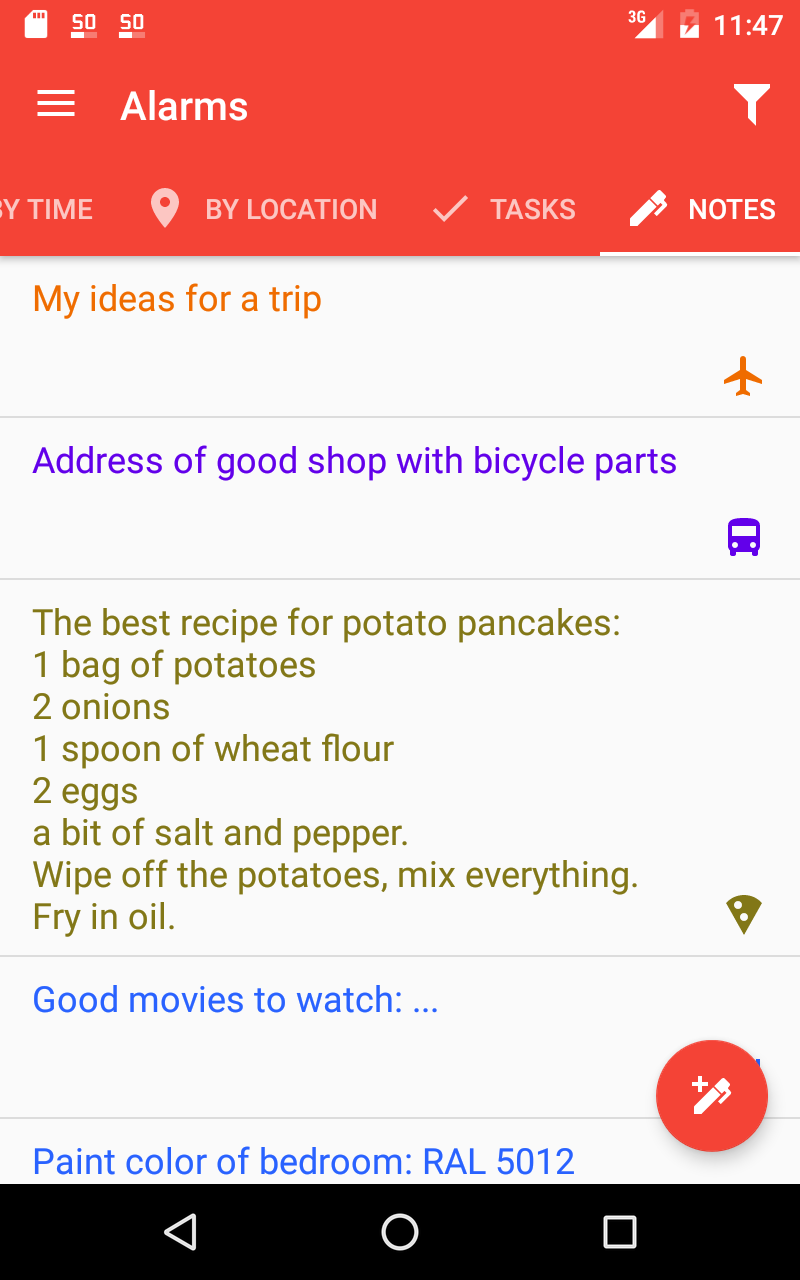Open the bicycle parts shop address note
Screen dimensions: 800x1280
coord(400,498)
